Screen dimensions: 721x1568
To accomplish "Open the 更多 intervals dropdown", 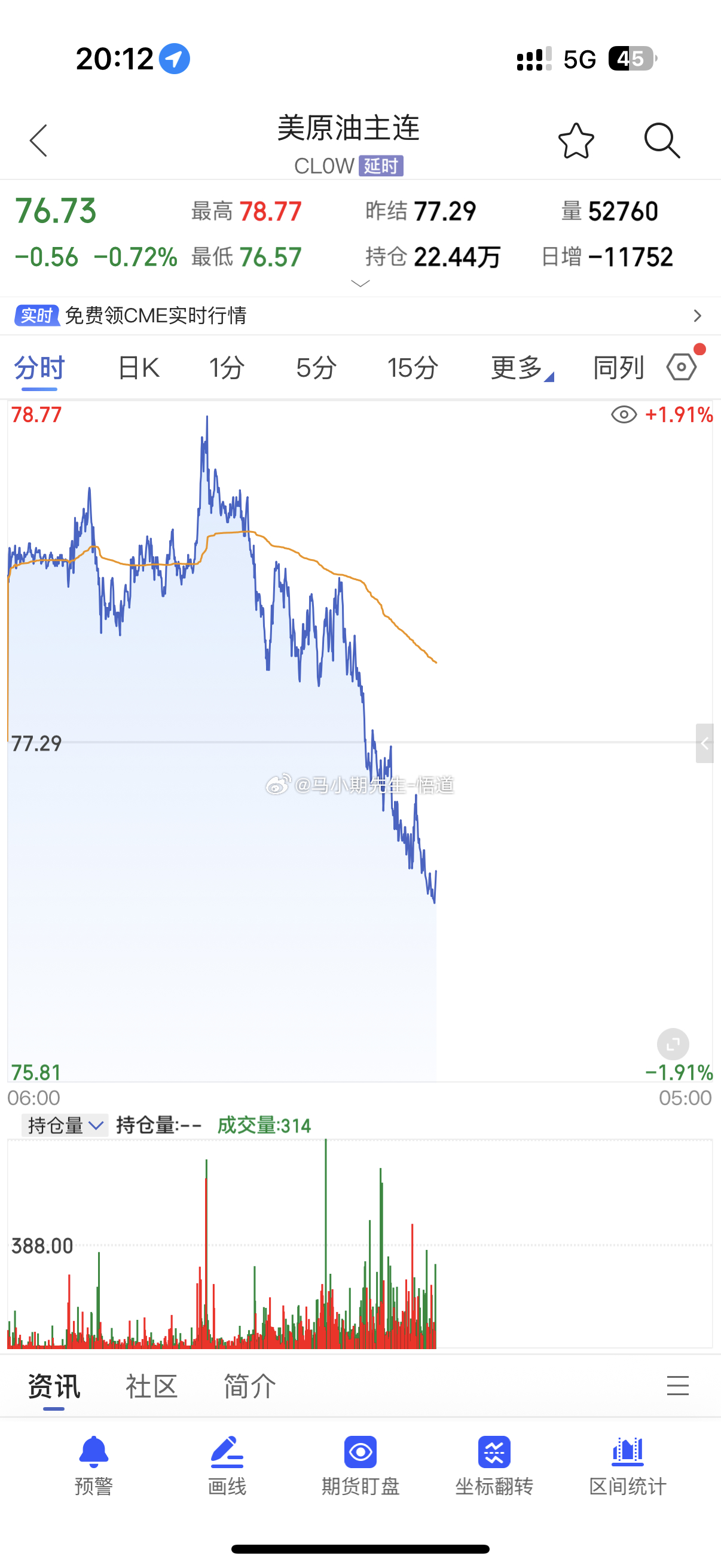I will coord(521,368).
